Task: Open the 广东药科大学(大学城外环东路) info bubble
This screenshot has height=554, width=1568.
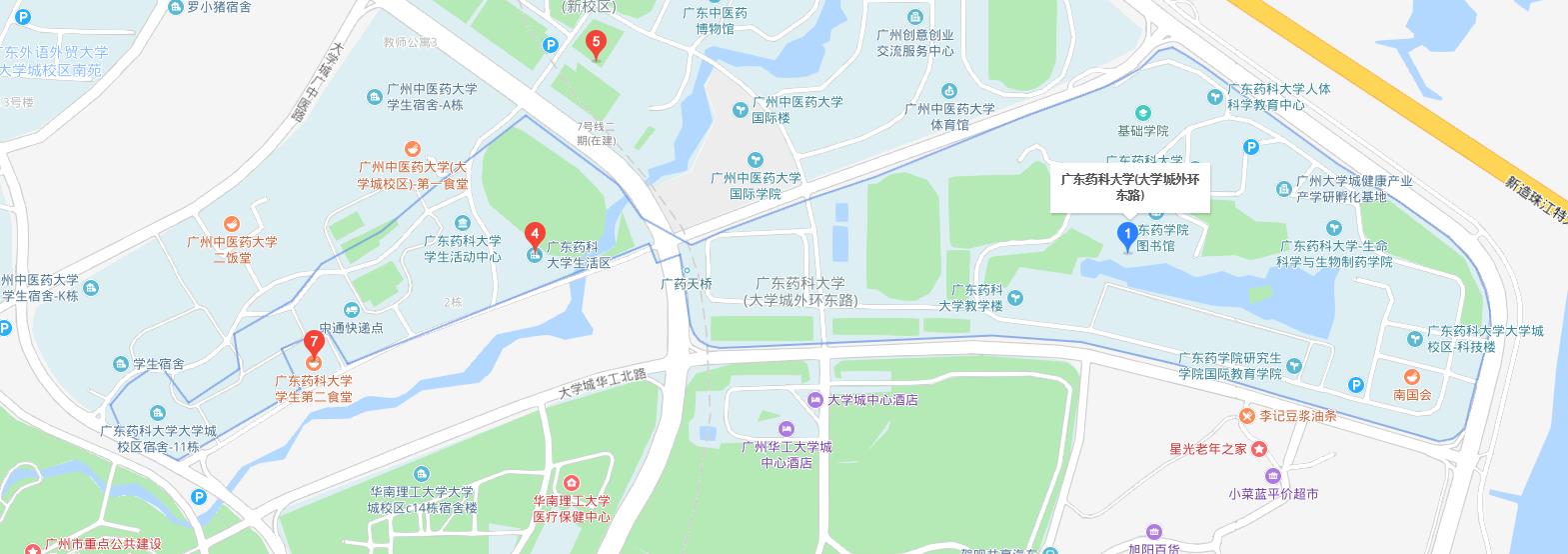Action: coord(1129,187)
